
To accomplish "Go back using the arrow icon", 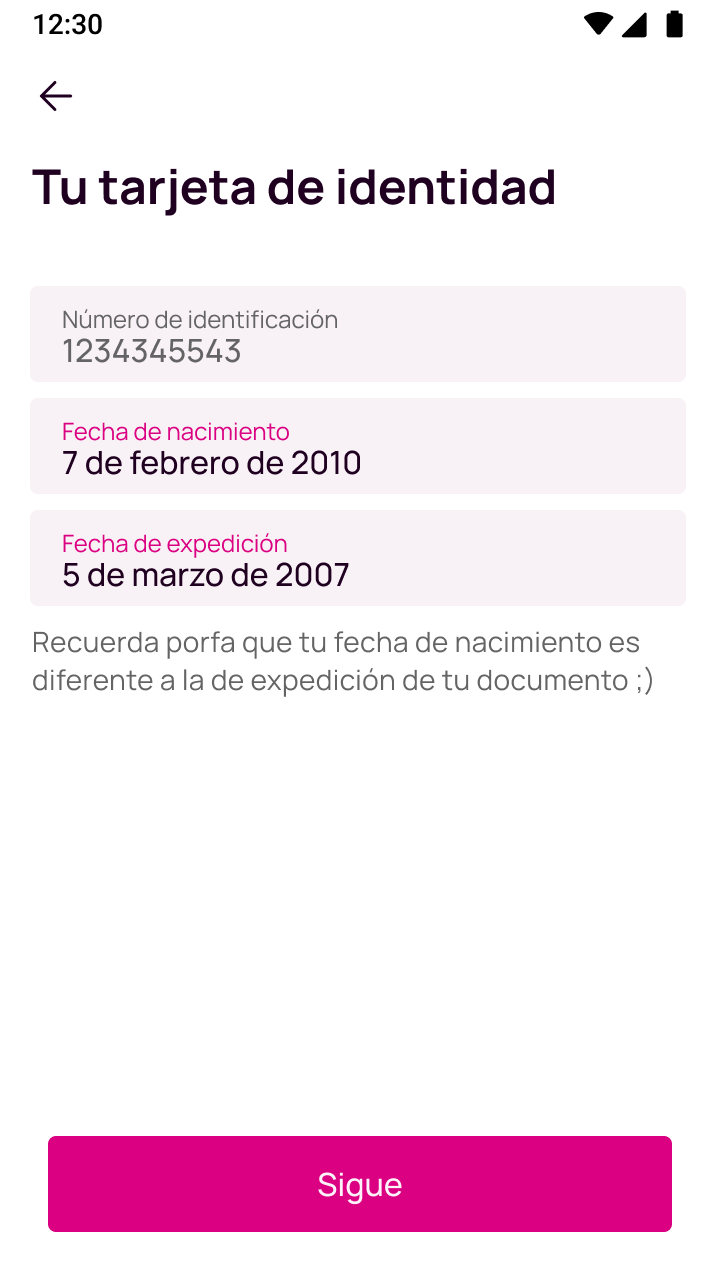I will click(x=56, y=96).
